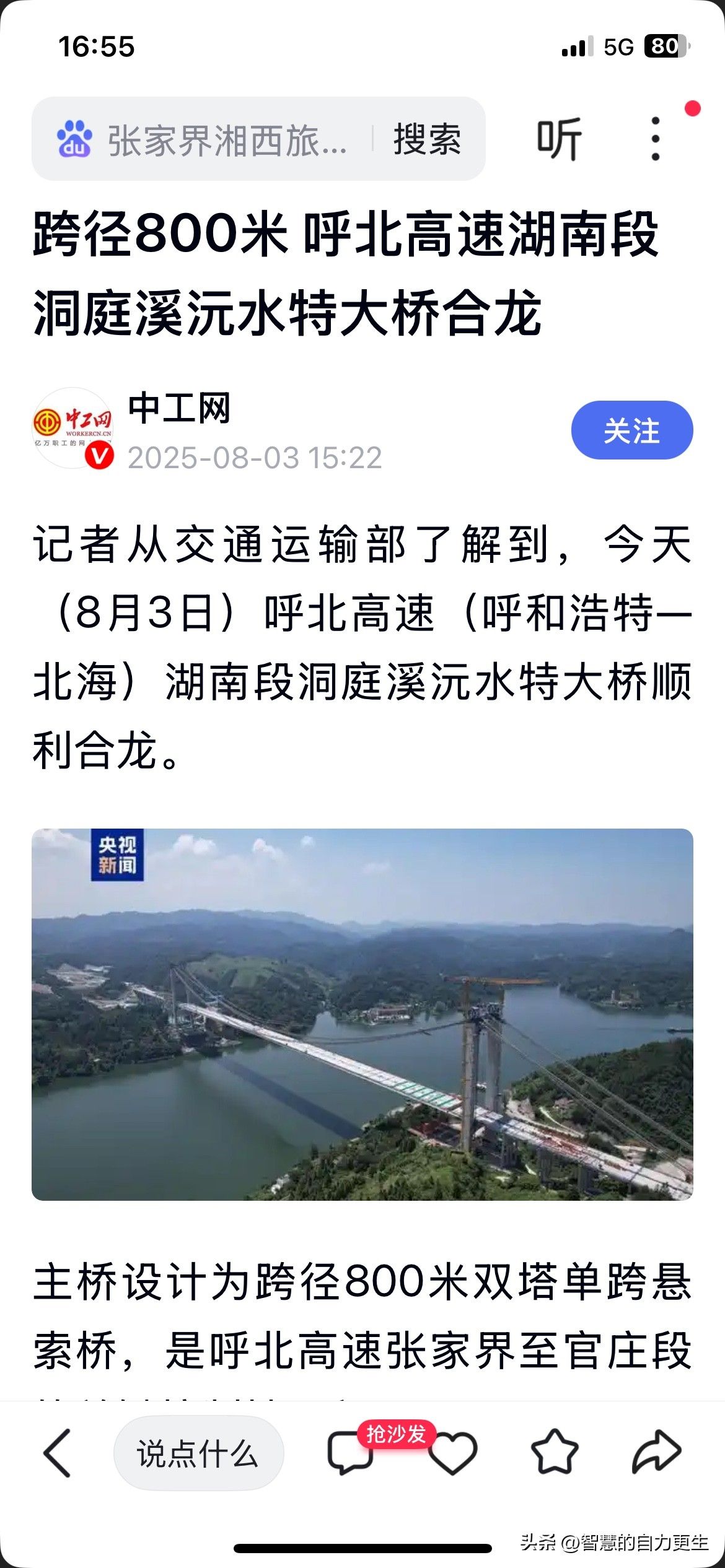This screenshot has height=1568, width=725.
Task: Like this article with the heart
Action: coord(453,1453)
